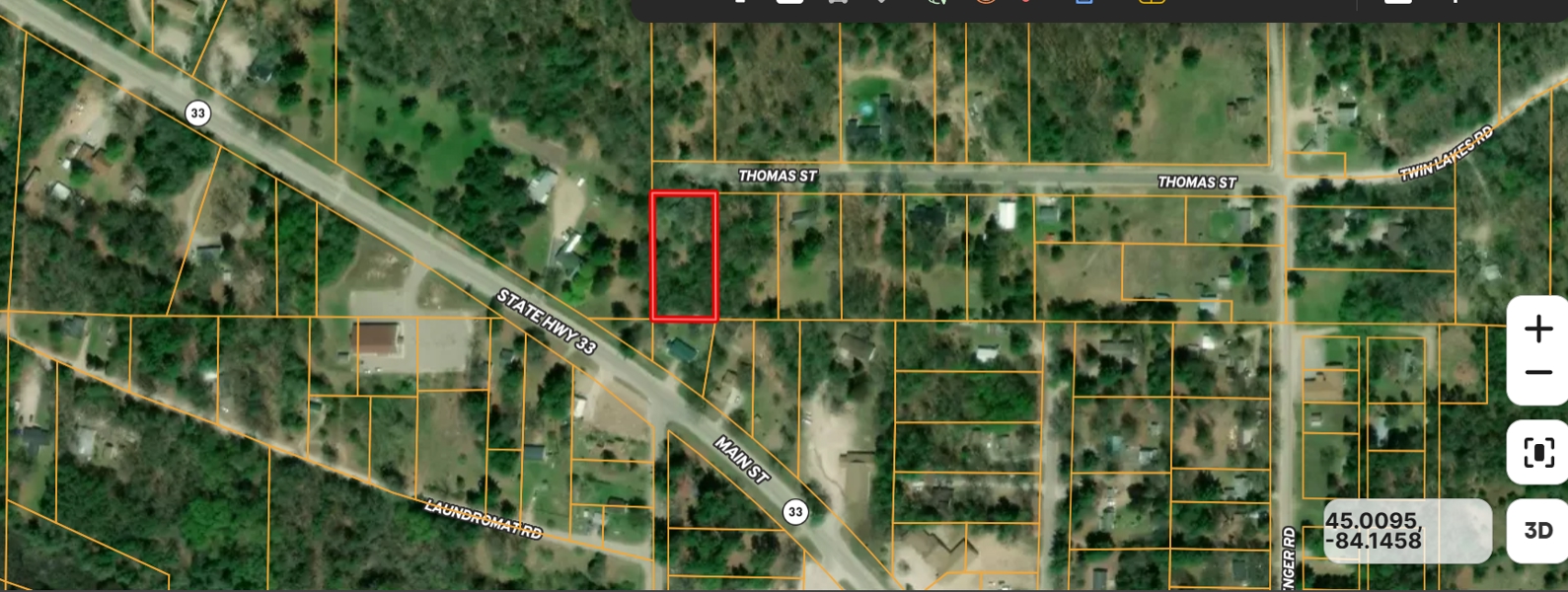Tap the recenter focus button
The image size is (1568, 592).
(1537, 453)
